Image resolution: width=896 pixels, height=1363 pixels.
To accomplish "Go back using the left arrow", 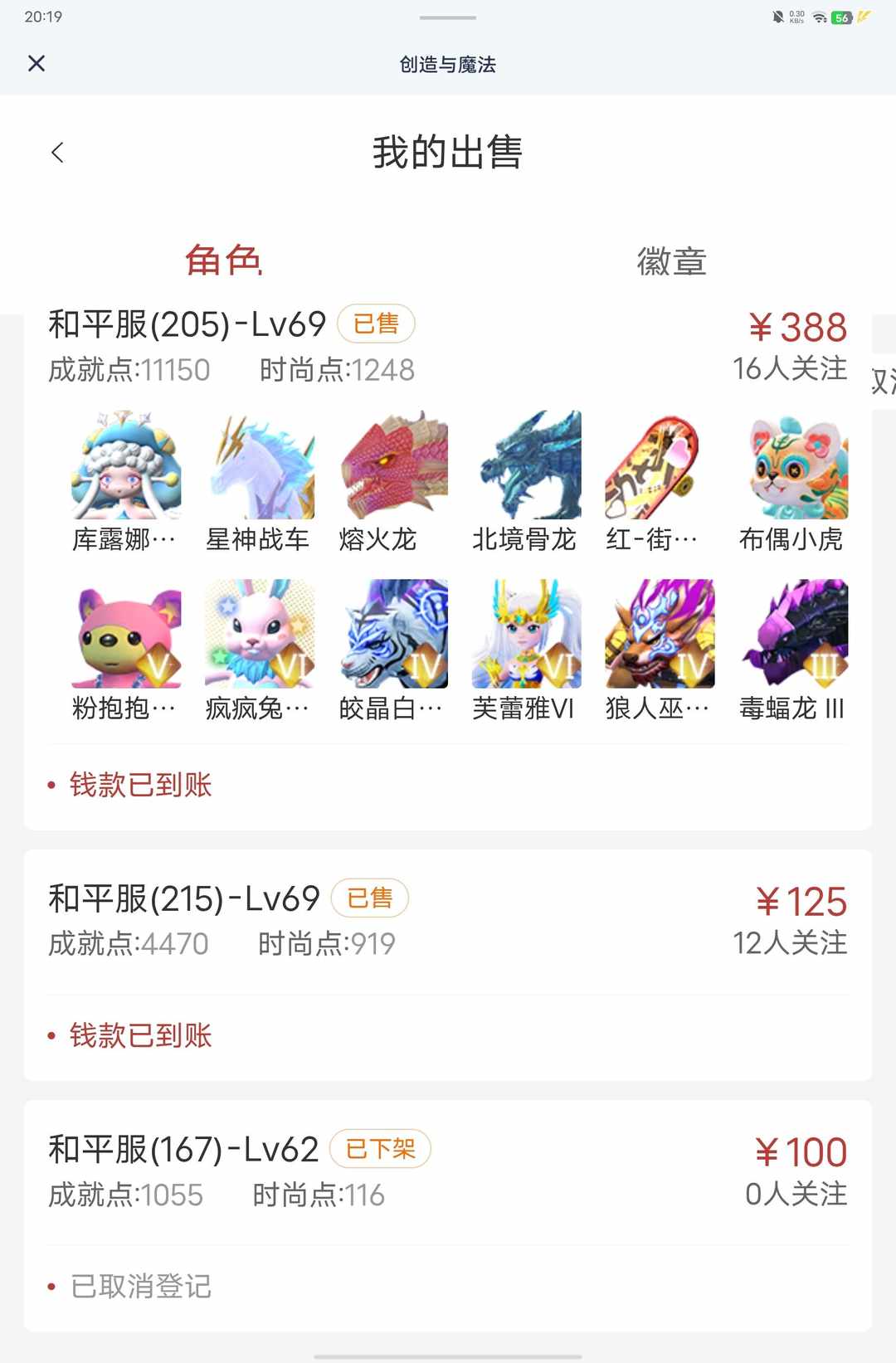I will pyautogui.click(x=57, y=152).
